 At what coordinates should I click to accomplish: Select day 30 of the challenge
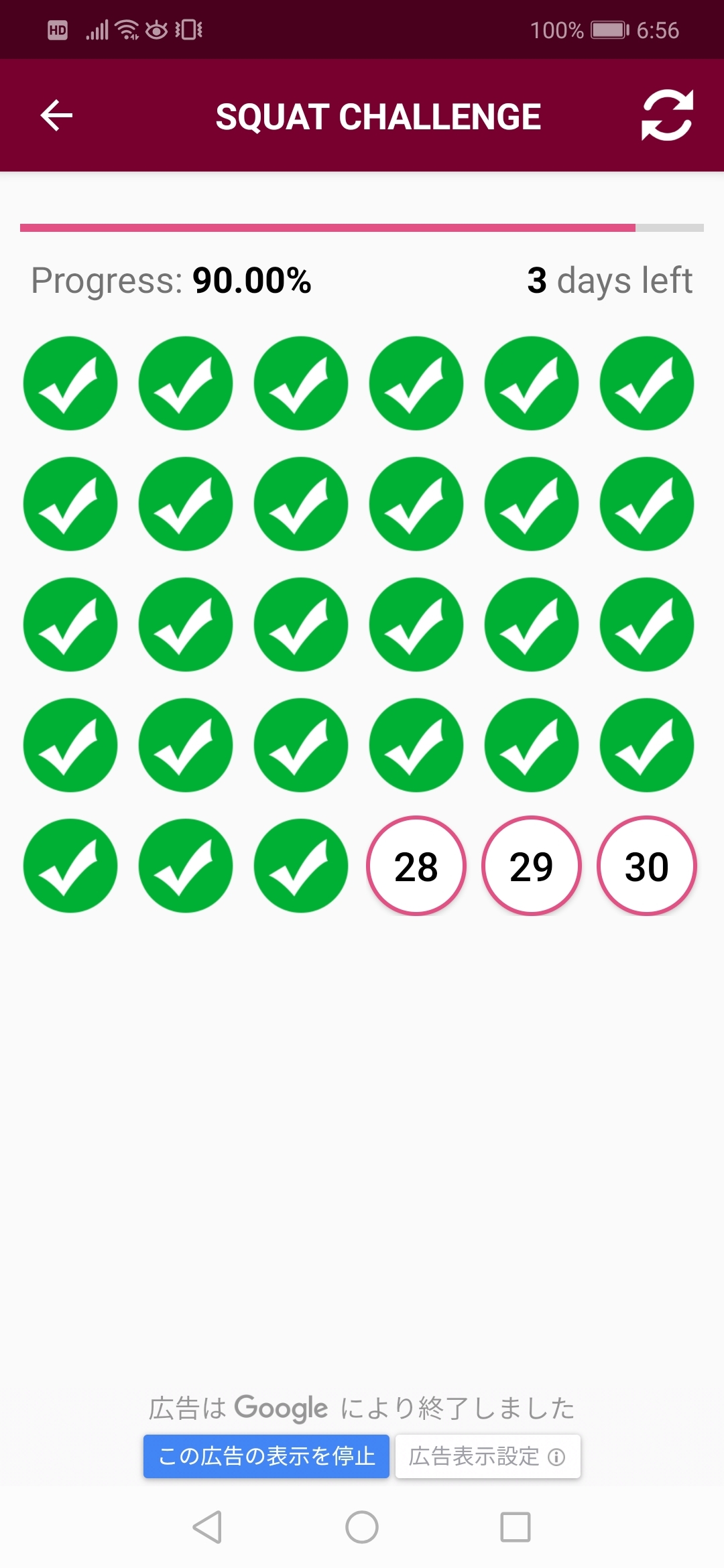click(647, 866)
